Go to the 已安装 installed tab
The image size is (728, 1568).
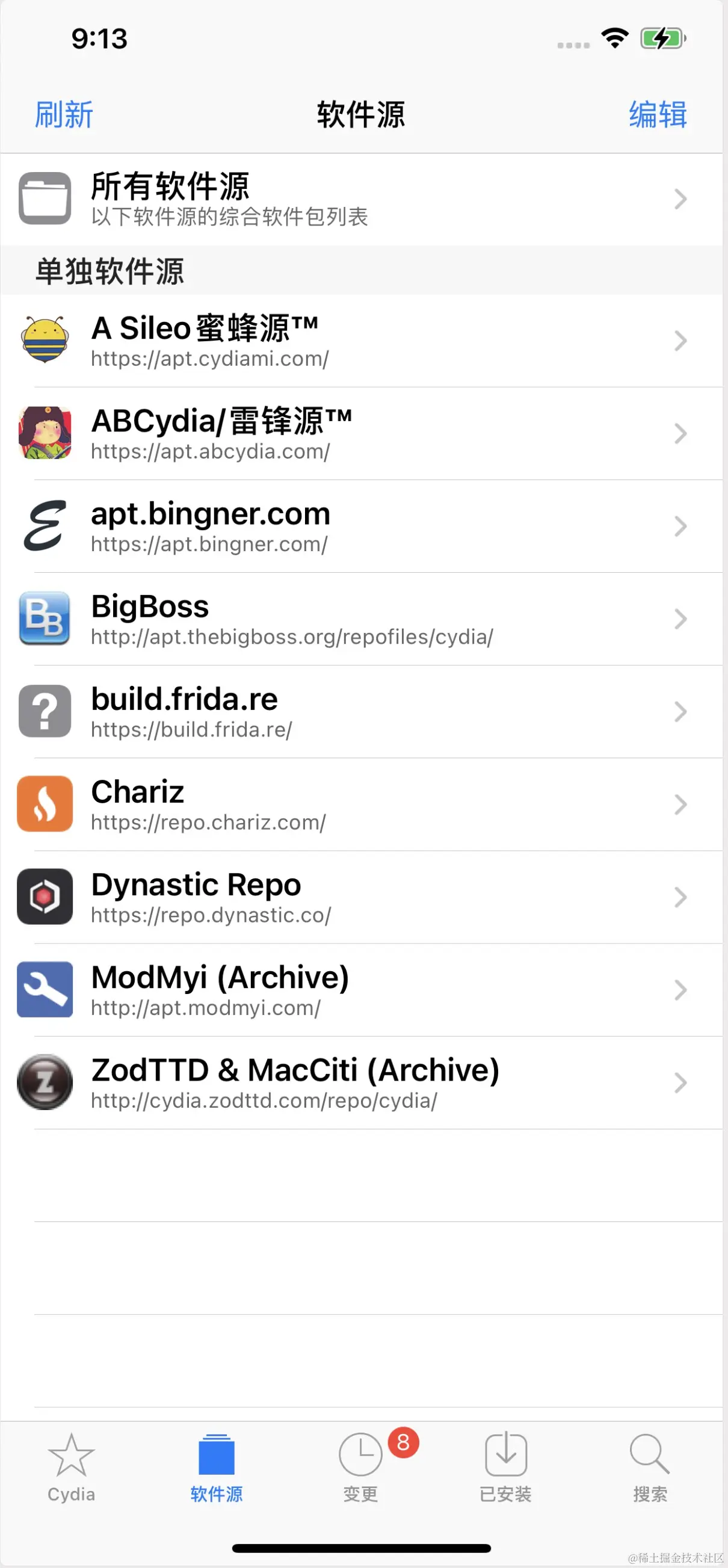[505, 1467]
